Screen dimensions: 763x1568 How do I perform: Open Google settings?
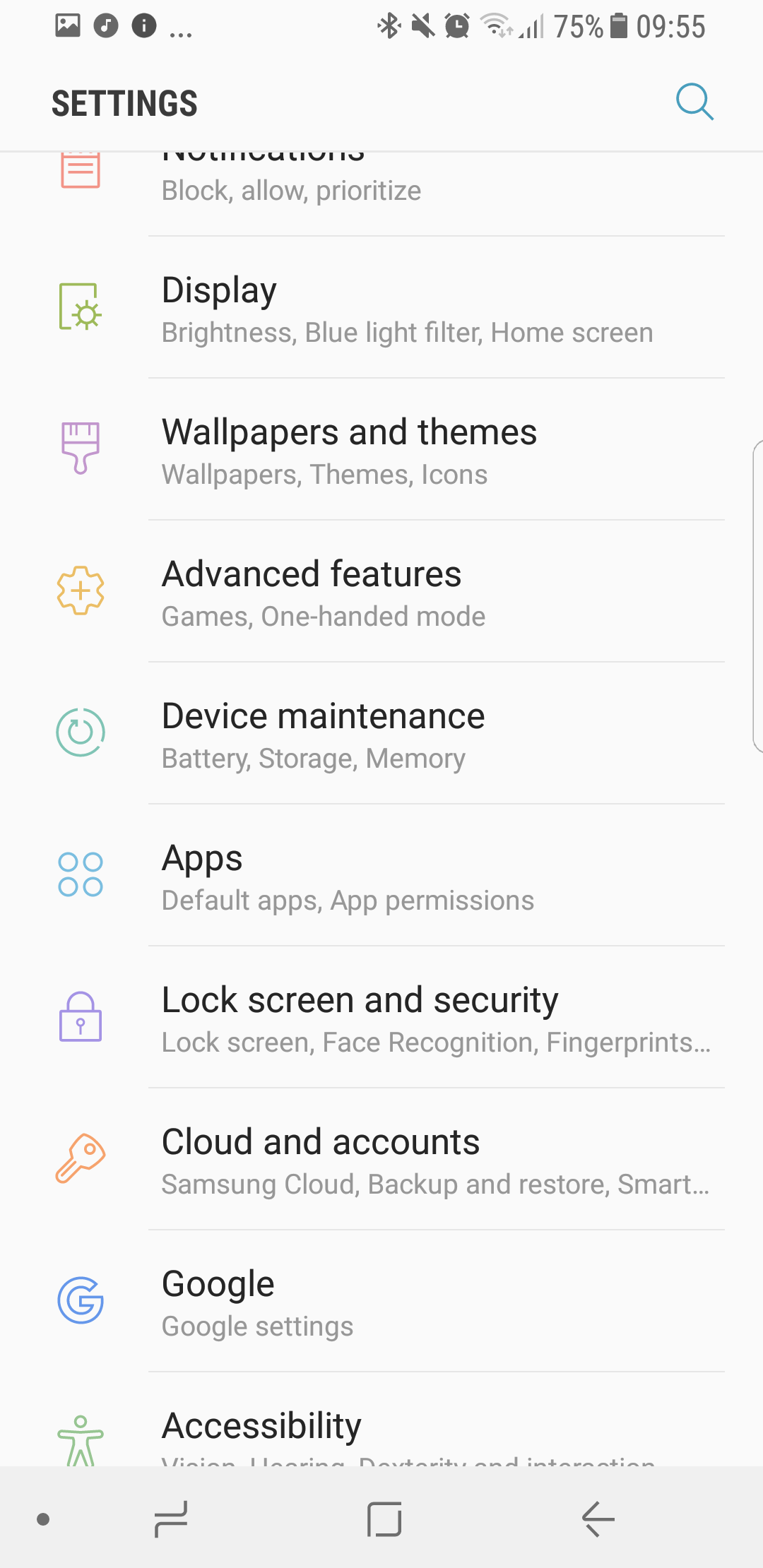click(x=381, y=1302)
